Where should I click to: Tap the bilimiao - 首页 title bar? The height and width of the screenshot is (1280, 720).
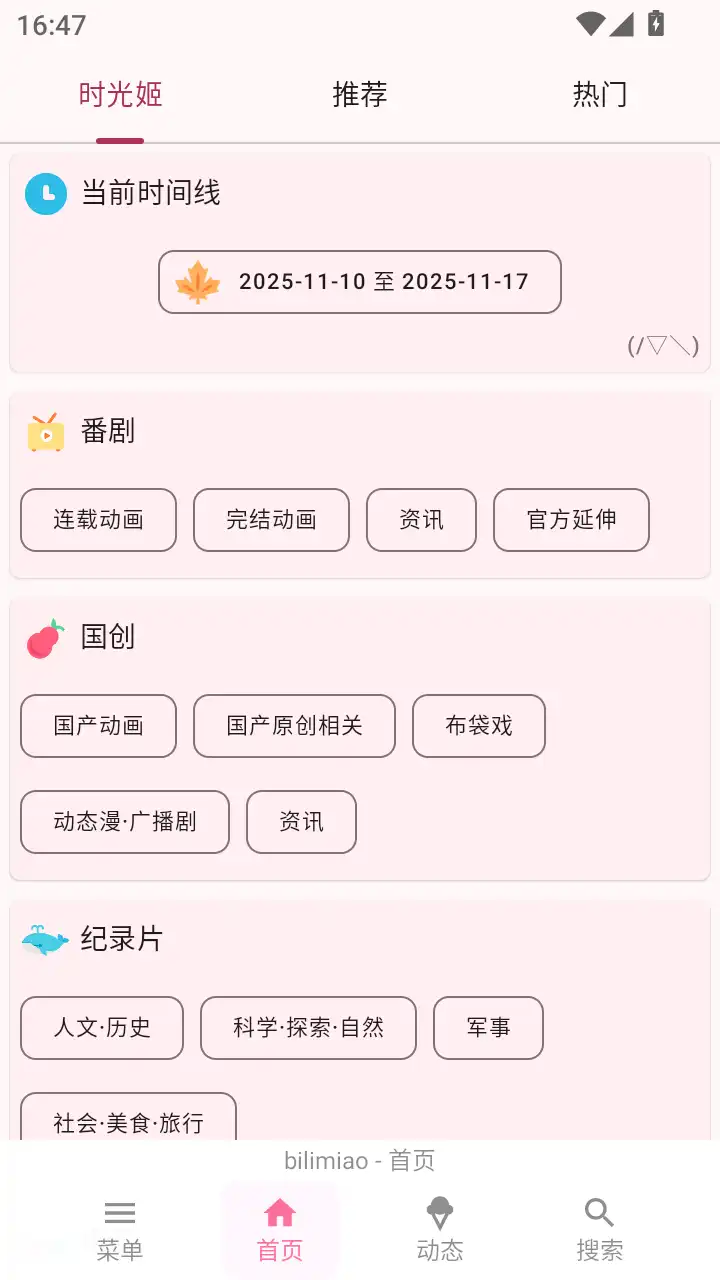click(359, 1160)
